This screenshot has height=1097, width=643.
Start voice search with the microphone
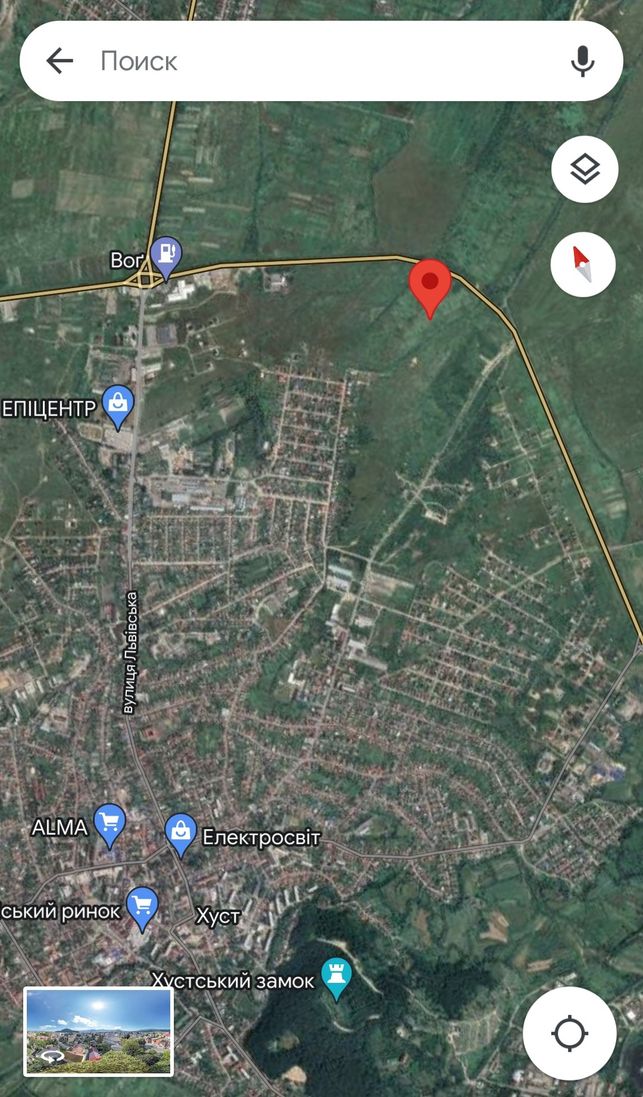pos(582,62)
